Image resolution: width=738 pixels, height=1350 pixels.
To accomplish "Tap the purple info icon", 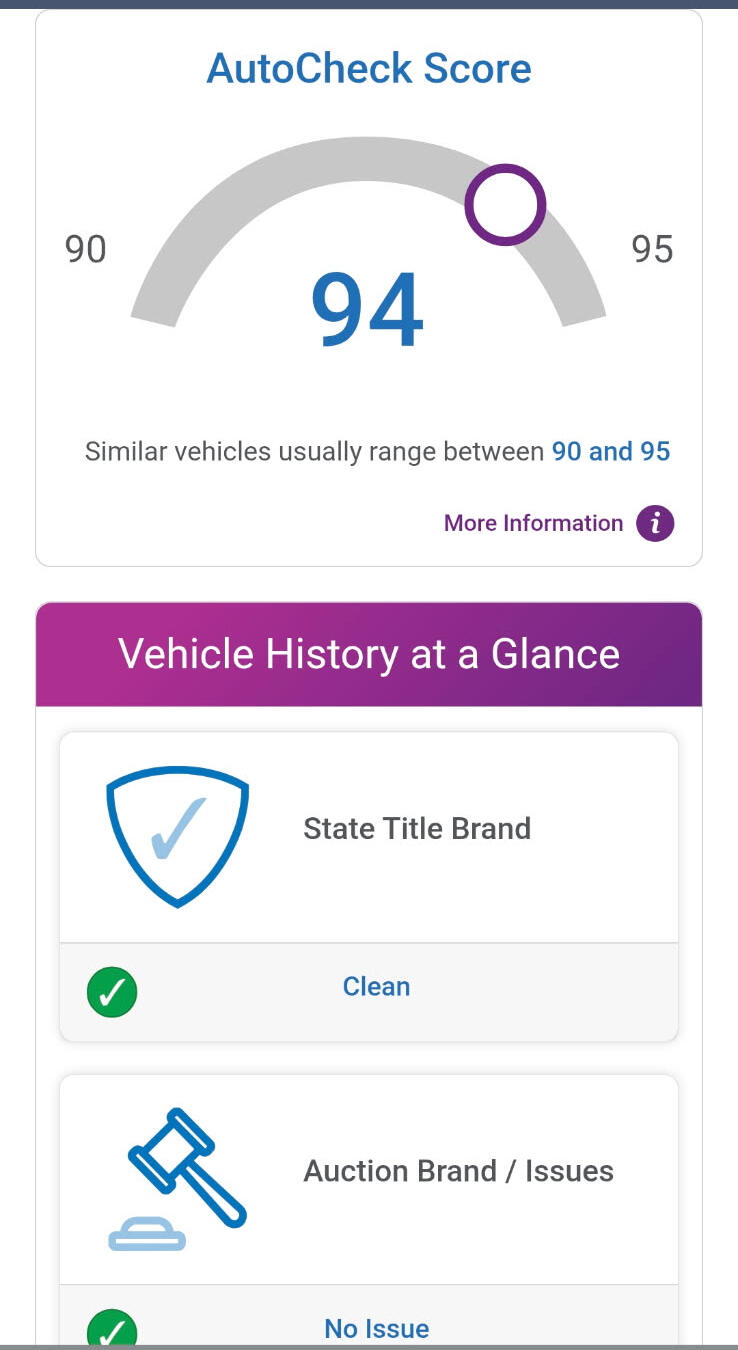I will point(656,523).
